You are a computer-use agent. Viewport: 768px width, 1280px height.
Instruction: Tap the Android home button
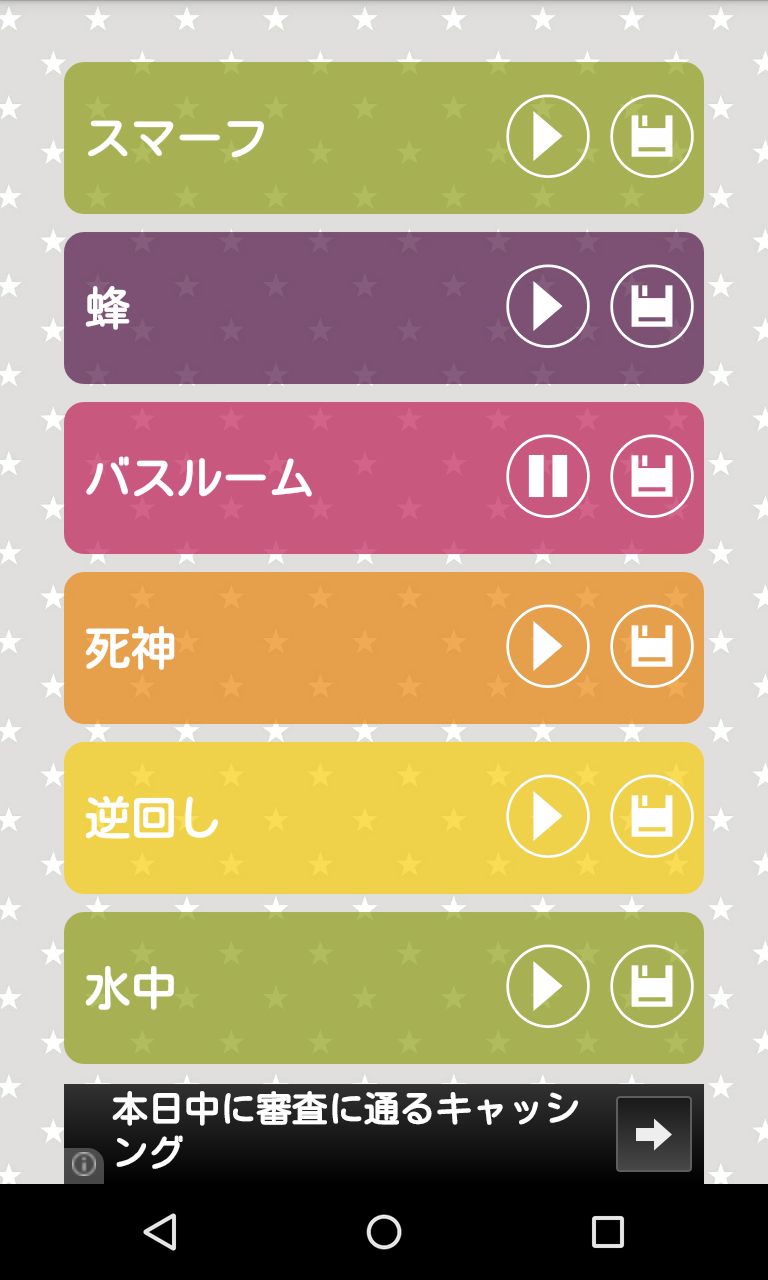tap(382, 1232)
